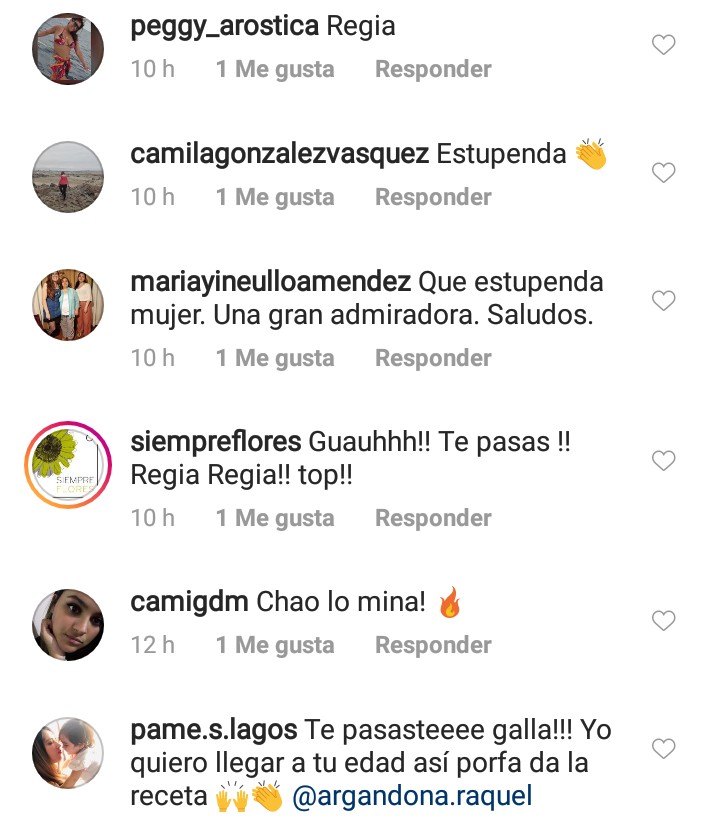The image size is (720, 826).
Task: Like pame.s.lagos' comment
Action: (663, 749)
